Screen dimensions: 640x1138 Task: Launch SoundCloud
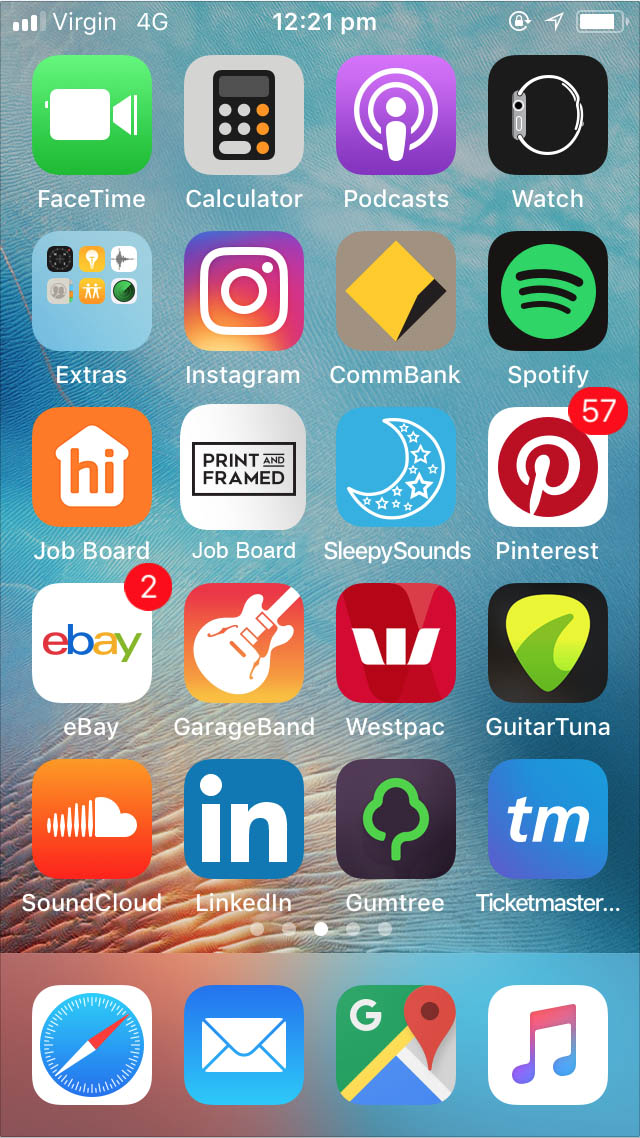pos(92,819)
